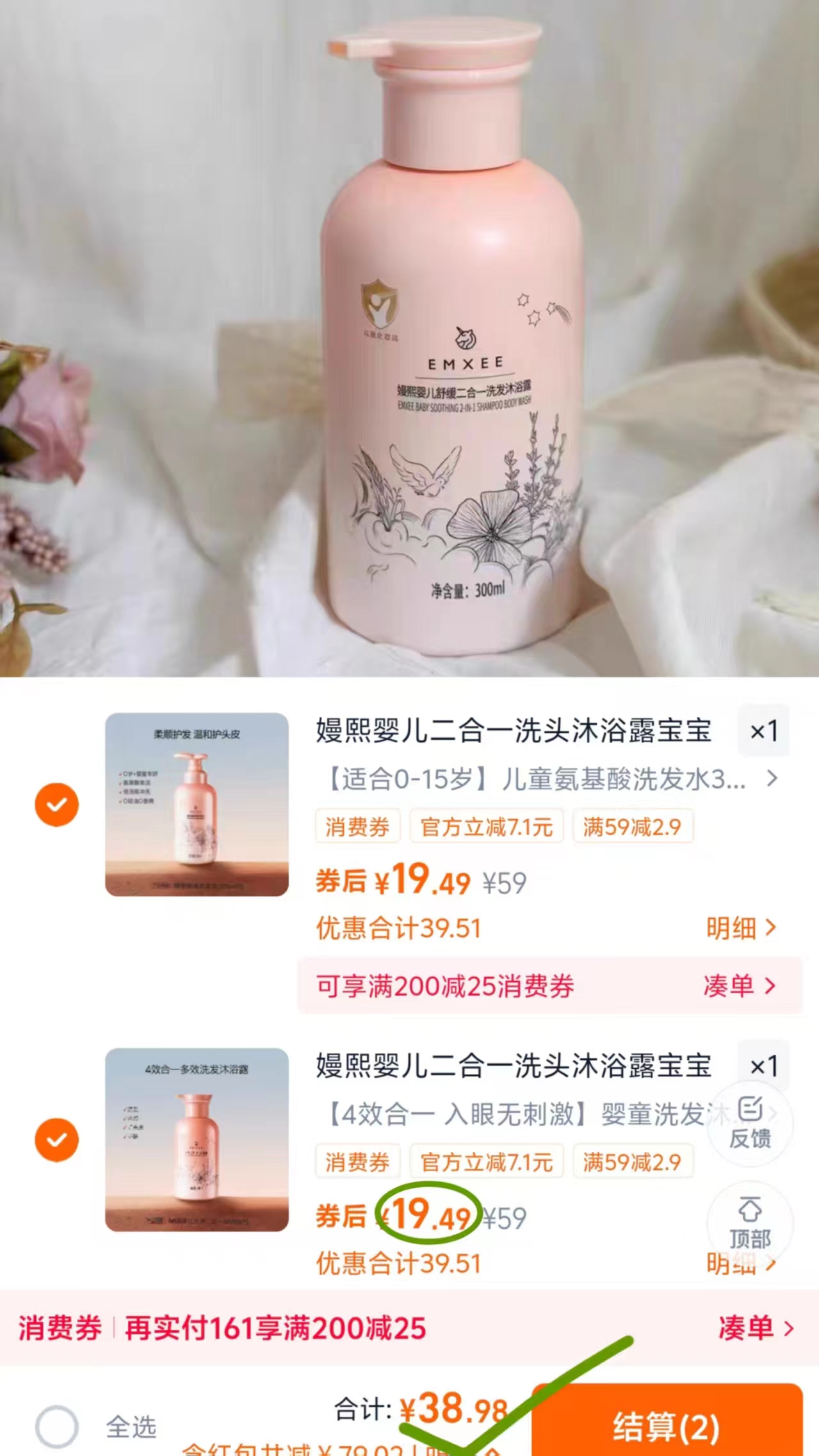Image resolution: width=819 pixels, height=1456 pixels.
Task: Open the first product's variant description chevron
Action: pyautogui.click(x=771, y=780)
